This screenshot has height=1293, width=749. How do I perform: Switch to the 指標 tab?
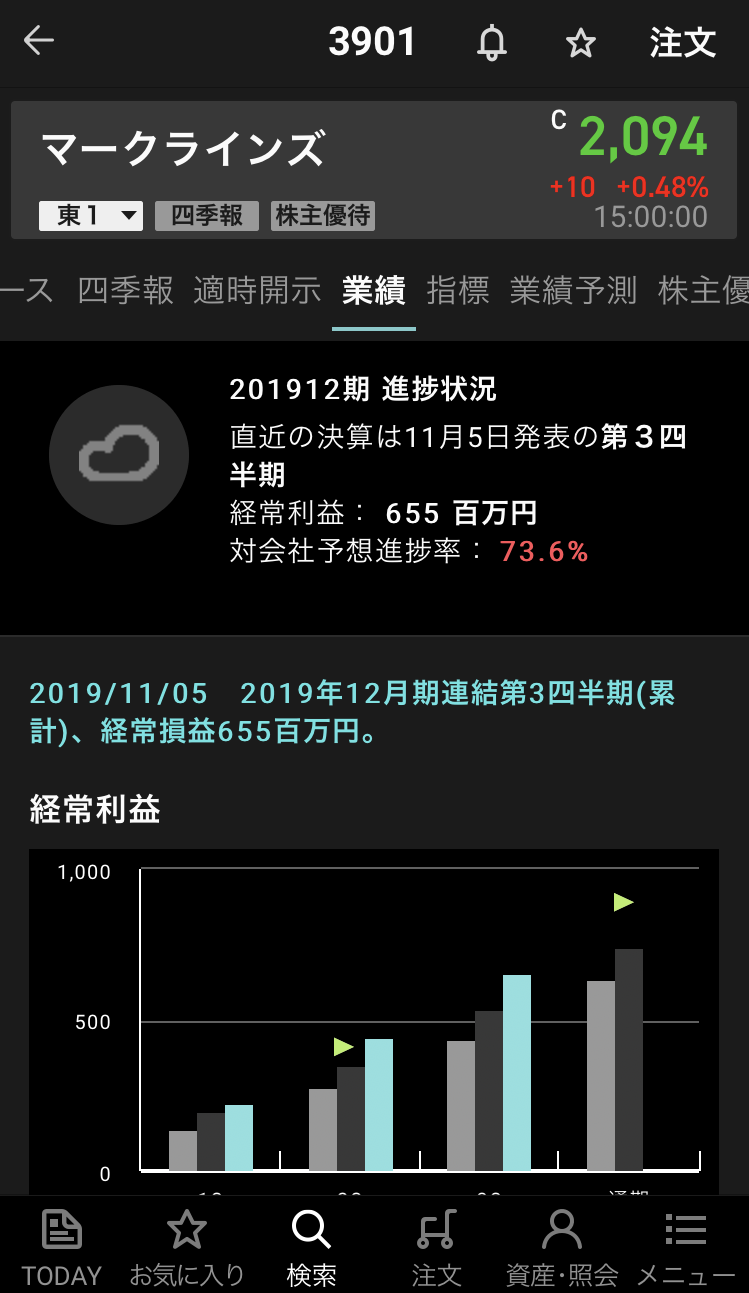(458, 291)
